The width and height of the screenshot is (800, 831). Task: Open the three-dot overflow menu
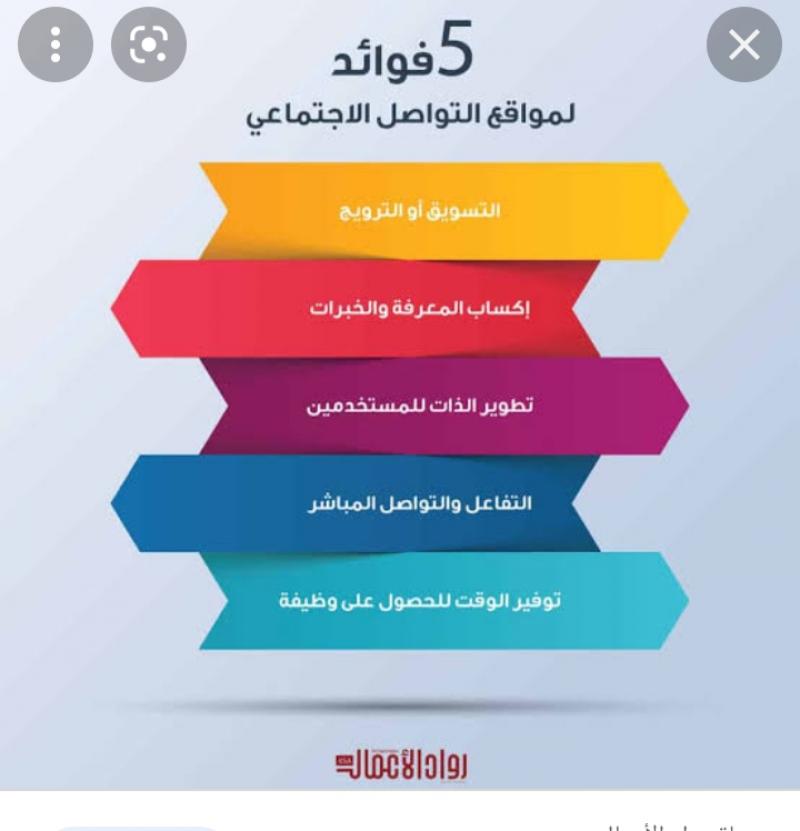56,46
